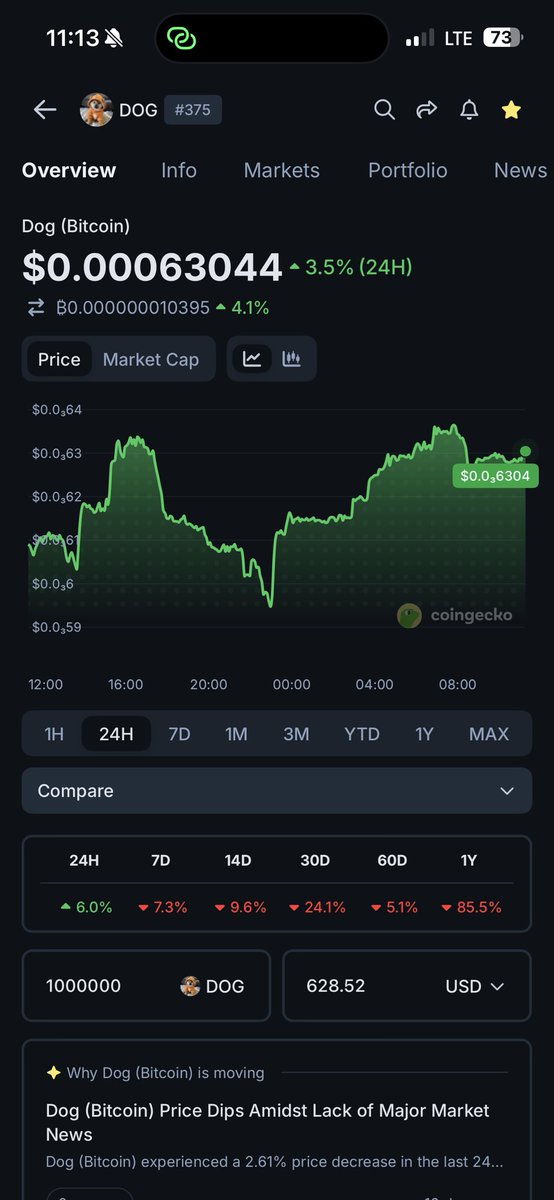The image size is (554, 1200).
Task: Edit the DOG amount field
Action: 146,986
